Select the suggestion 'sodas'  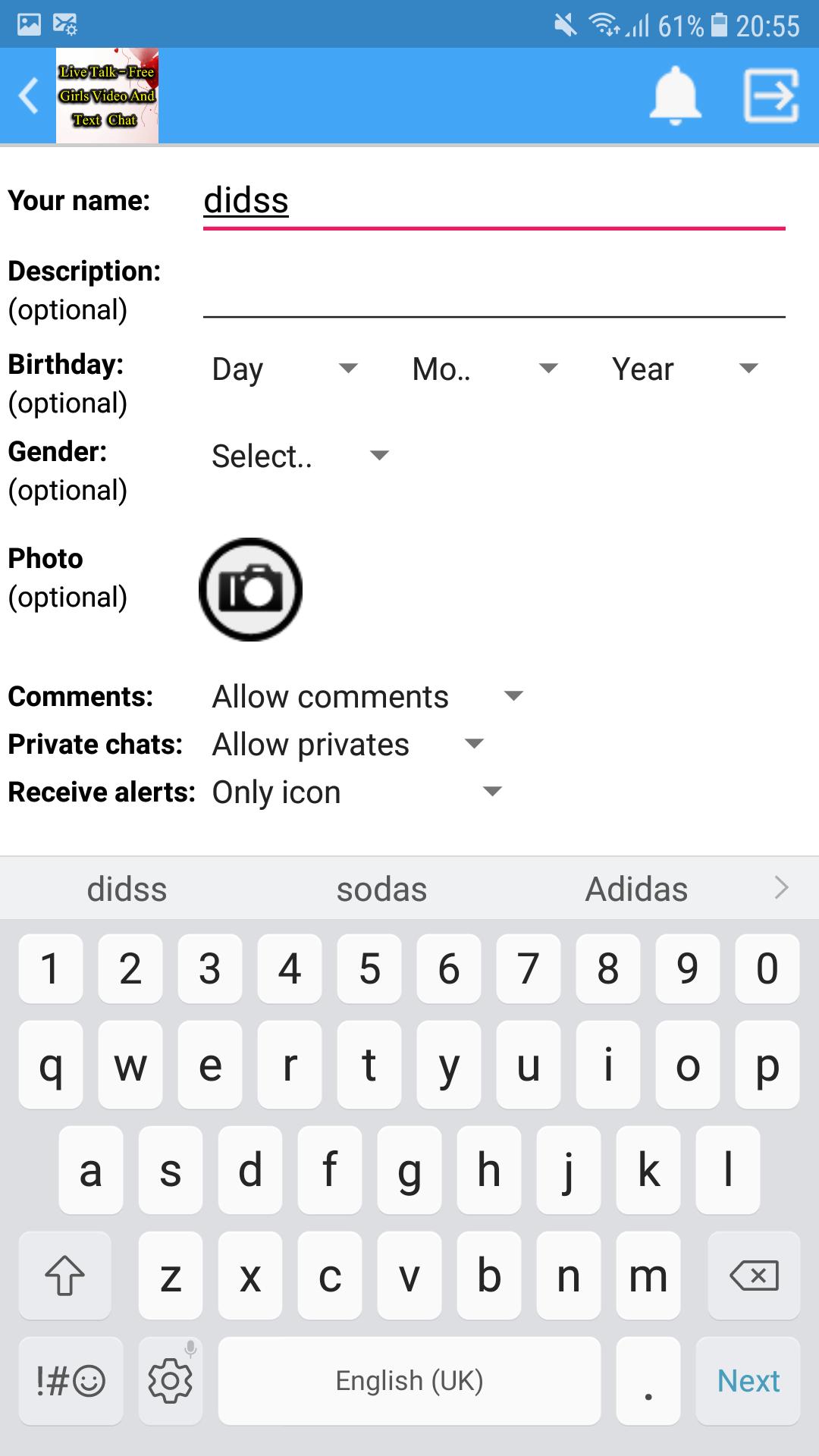[x=381, y=888]
